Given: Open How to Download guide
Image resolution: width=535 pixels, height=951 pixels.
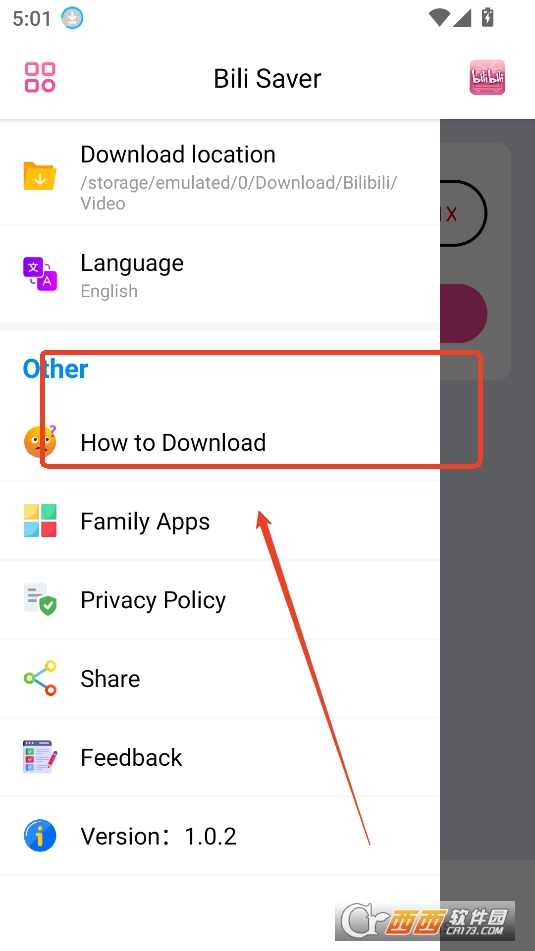Looking at the screenshot, I should coord(220,442).
